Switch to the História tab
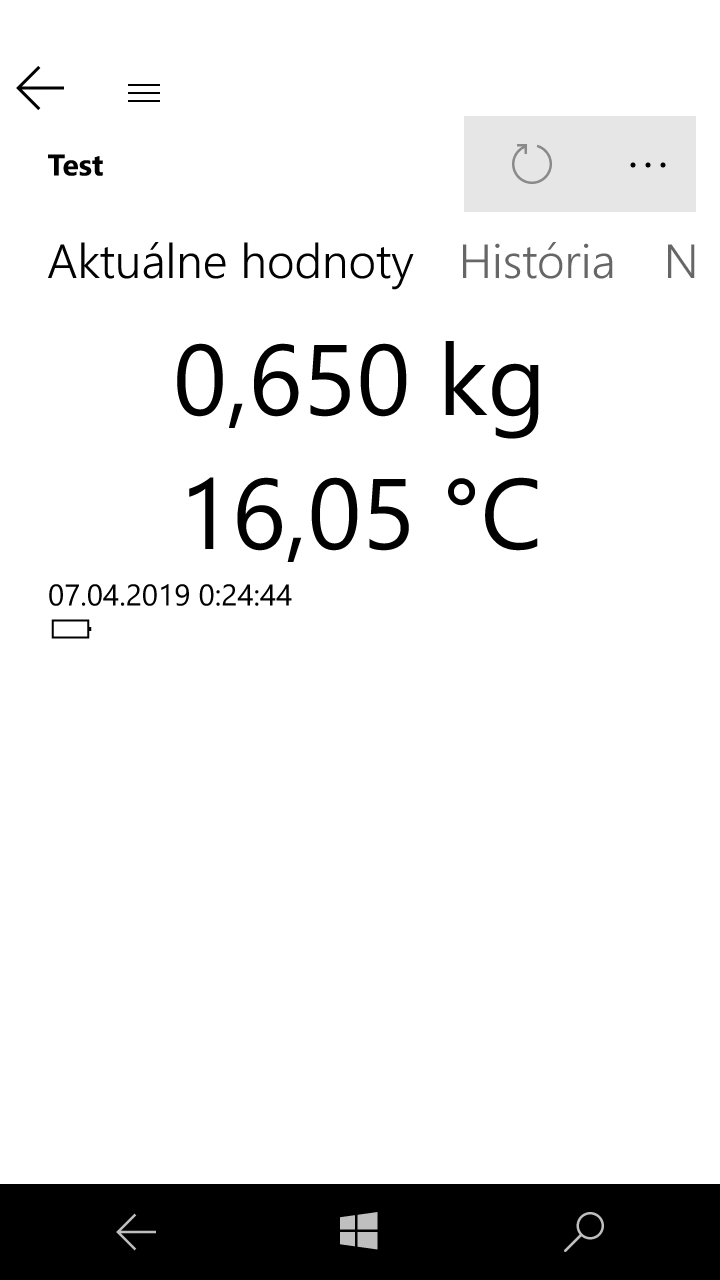The height and width of the screenshot is (1280, 720). coord(537,262)
